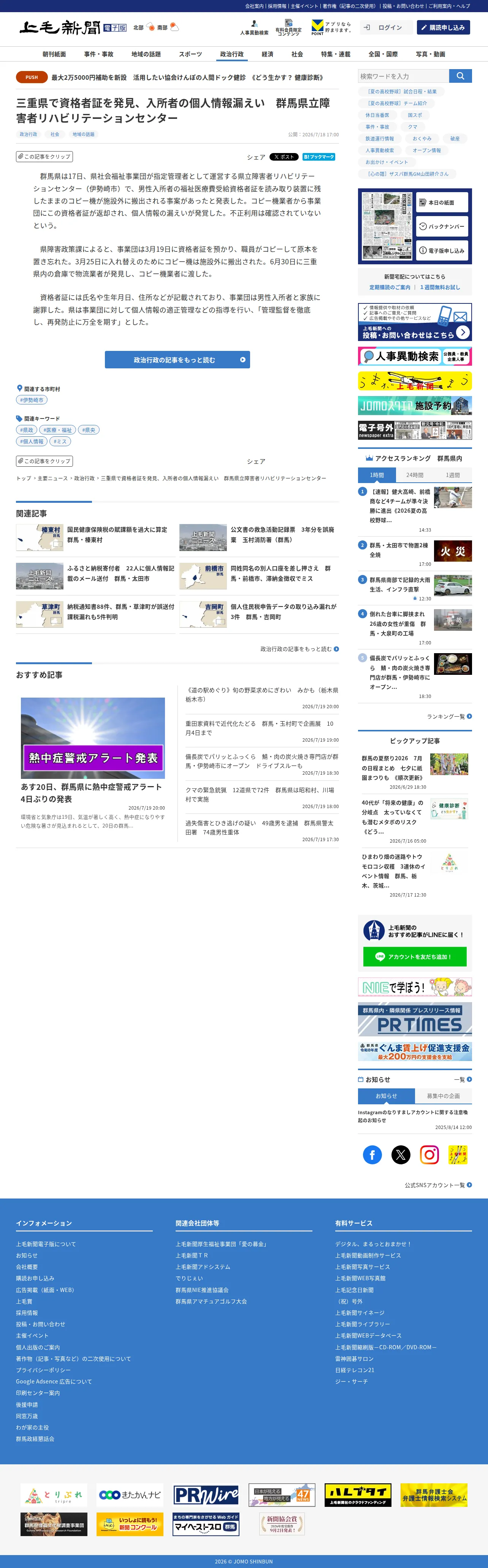Switch to the 募集中の企画 tab
Viewport: 488px width, 1568px height.
(x=443, y=1096)
